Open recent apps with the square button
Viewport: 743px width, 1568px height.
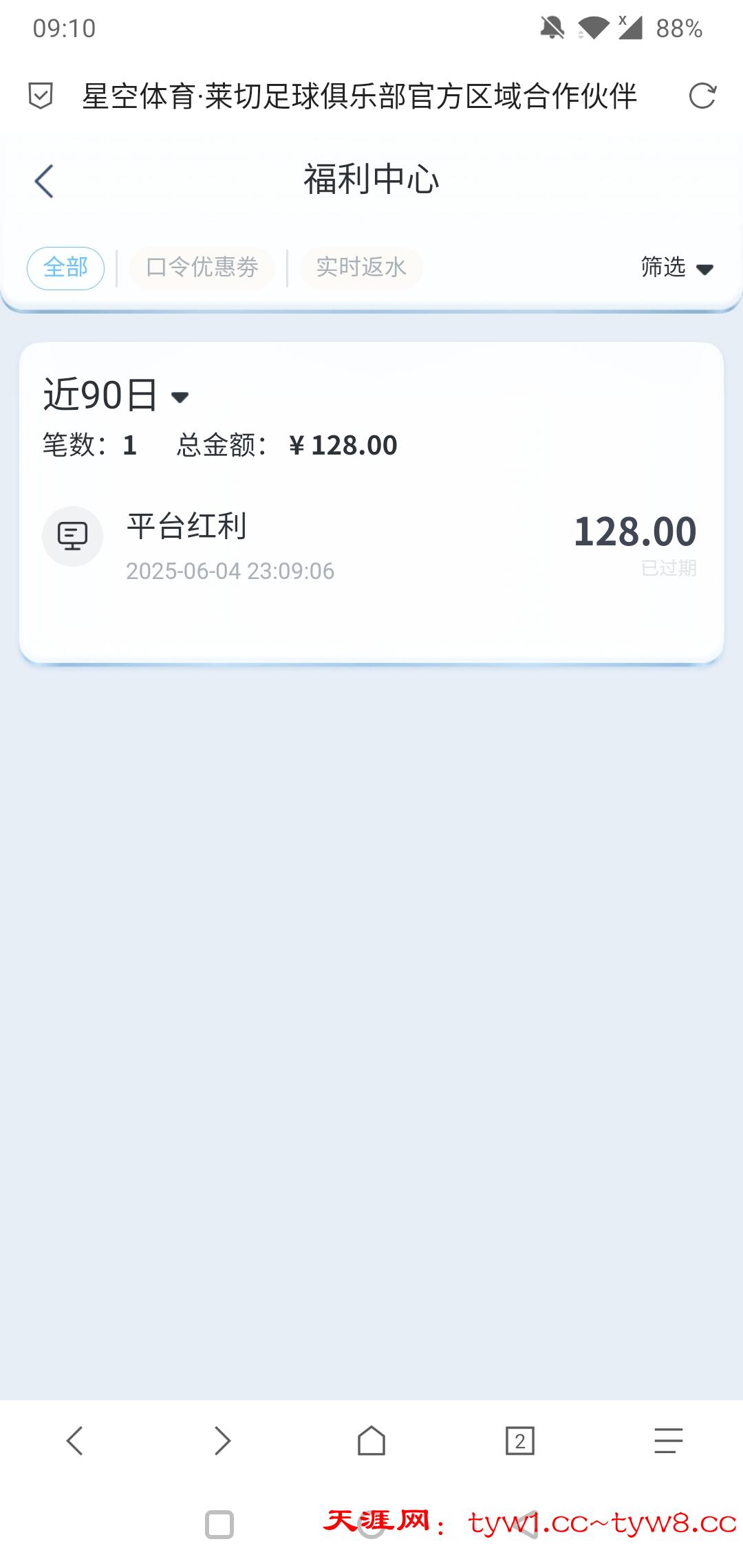pyautogui.click(x=219, y=1525)
